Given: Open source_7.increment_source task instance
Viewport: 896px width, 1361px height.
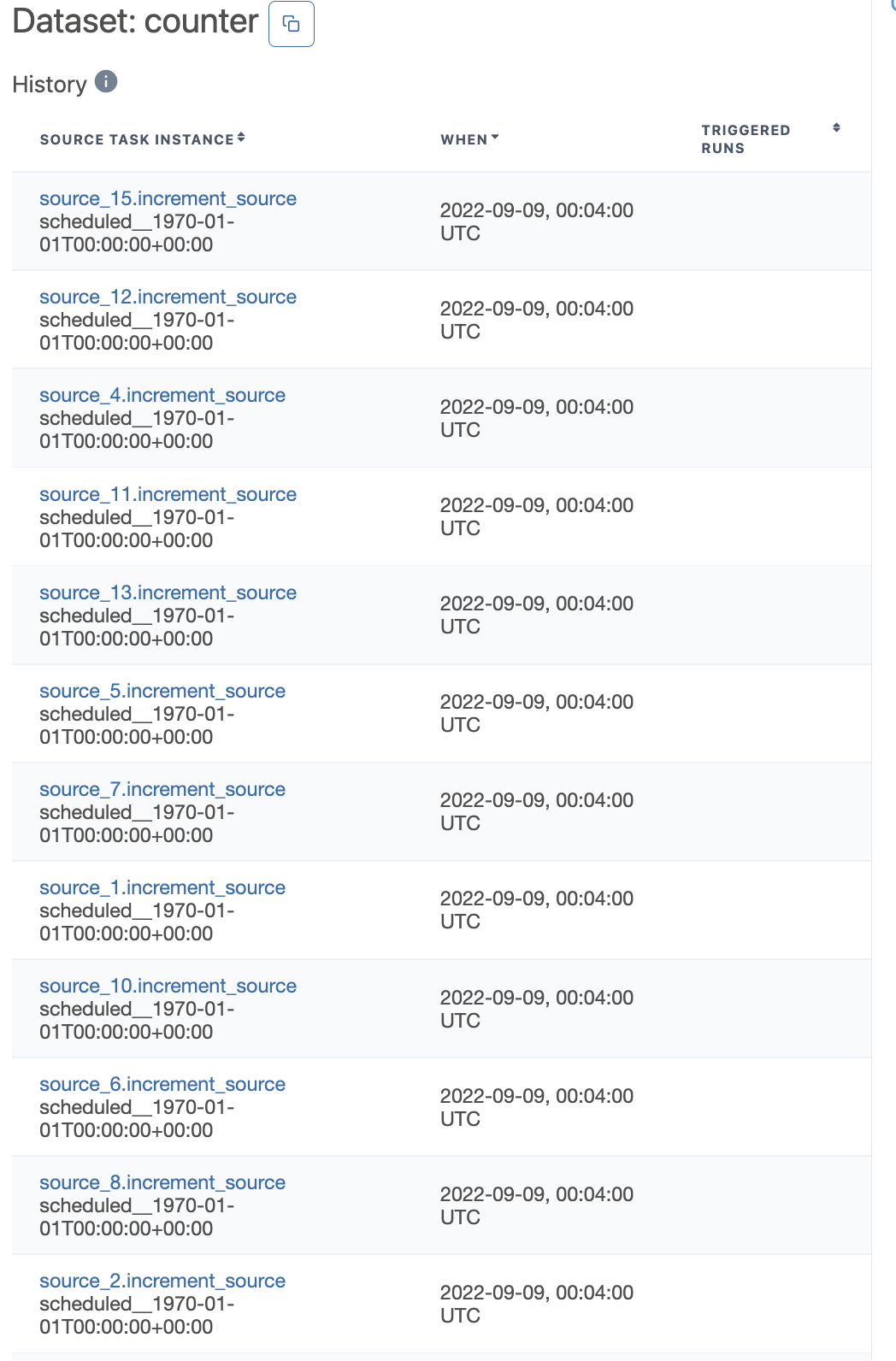Looking at the screenshot, I should (162, 789).
